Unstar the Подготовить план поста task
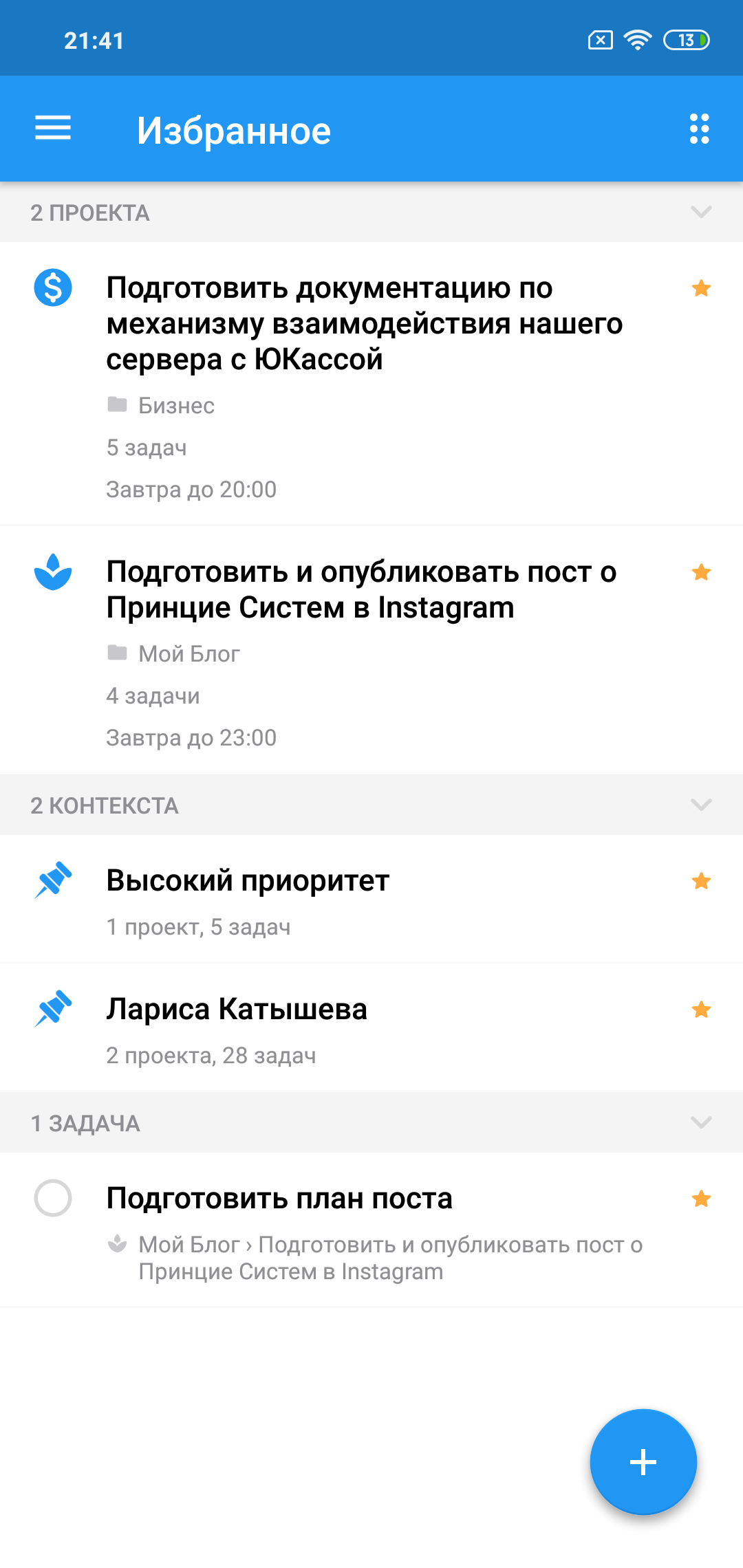Screen dimensions: 743x1568 coord(701,1199)
